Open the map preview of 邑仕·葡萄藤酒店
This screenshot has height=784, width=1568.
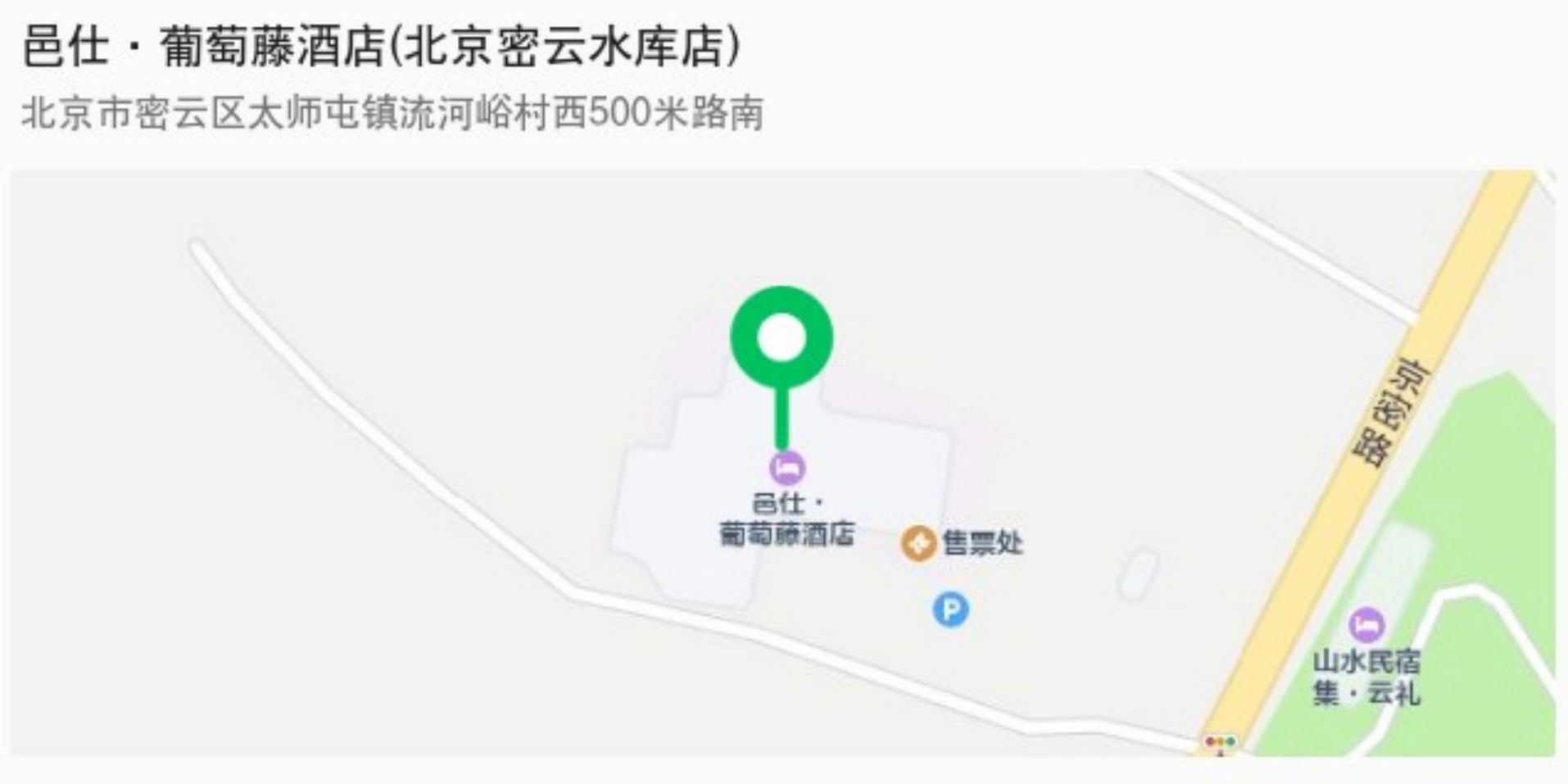[x=782, y=463]
